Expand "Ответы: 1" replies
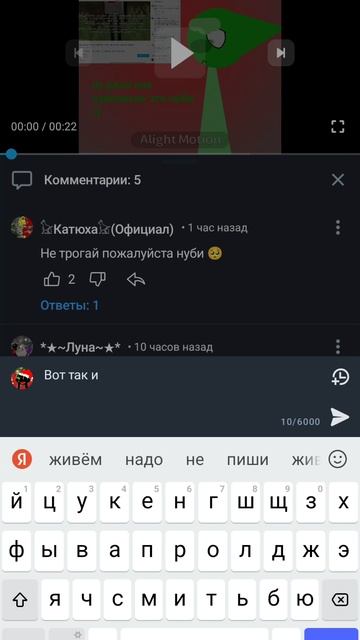360x640 pixels. [69, 305]
